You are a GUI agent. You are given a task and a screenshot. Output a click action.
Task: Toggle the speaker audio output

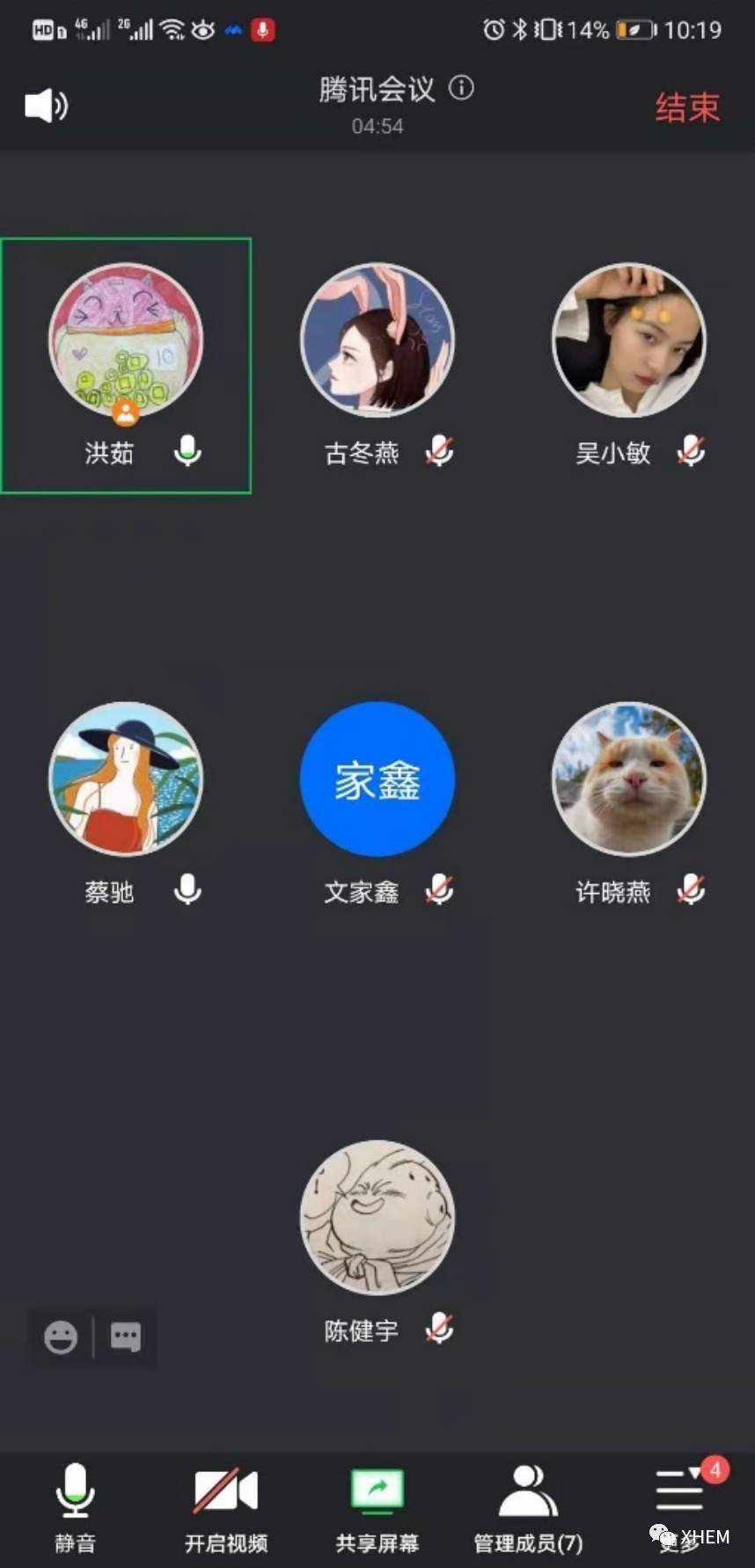point(46,106)
